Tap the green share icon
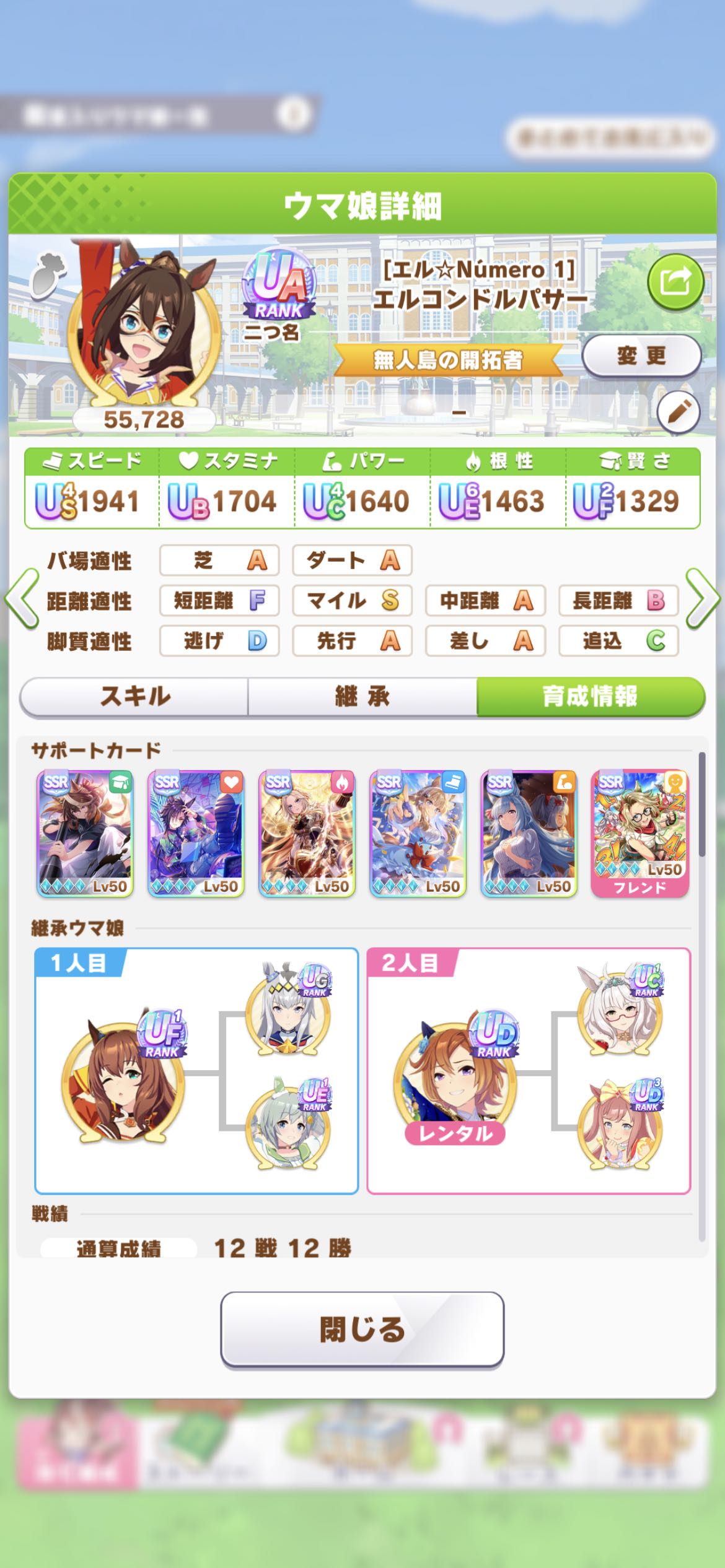 coord(675,282)
